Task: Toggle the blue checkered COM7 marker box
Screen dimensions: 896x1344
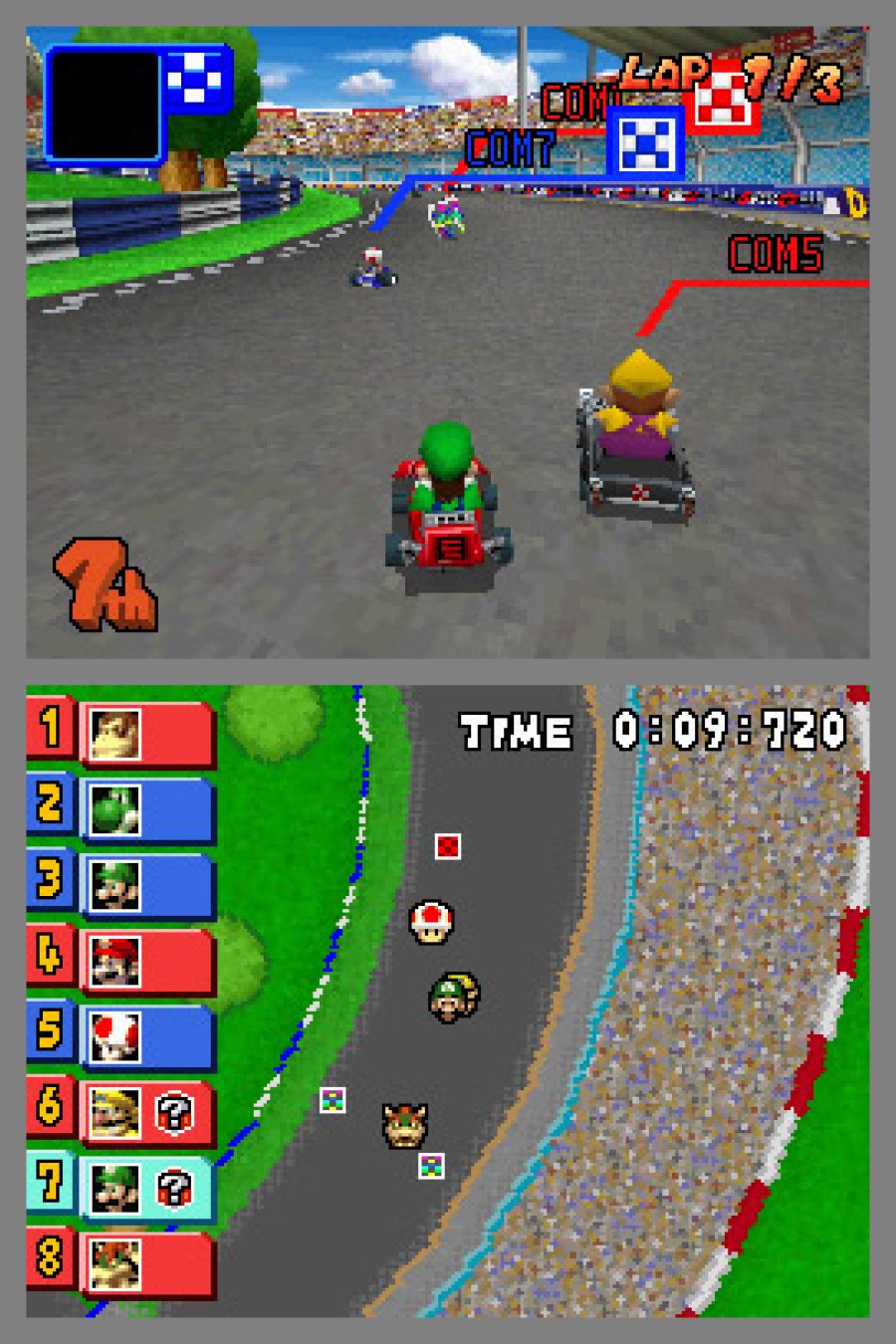Action: (x=645, y=141)
